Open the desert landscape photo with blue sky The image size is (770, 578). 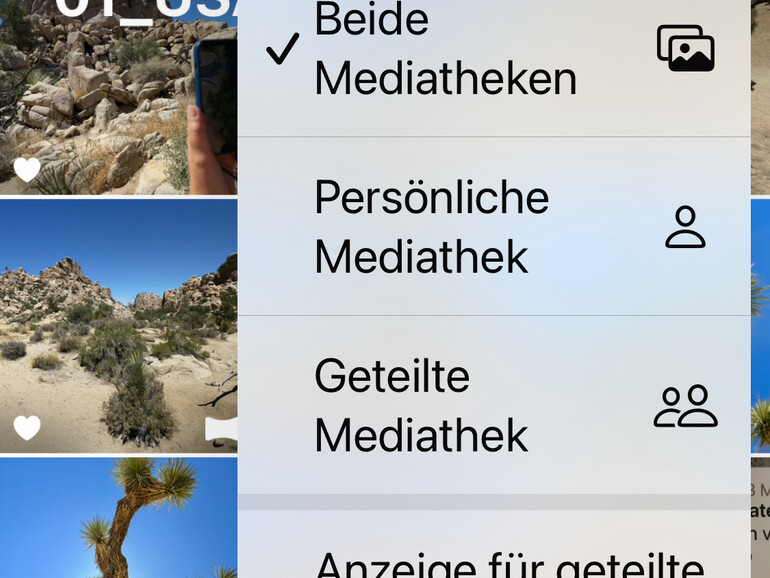(118, 325)
